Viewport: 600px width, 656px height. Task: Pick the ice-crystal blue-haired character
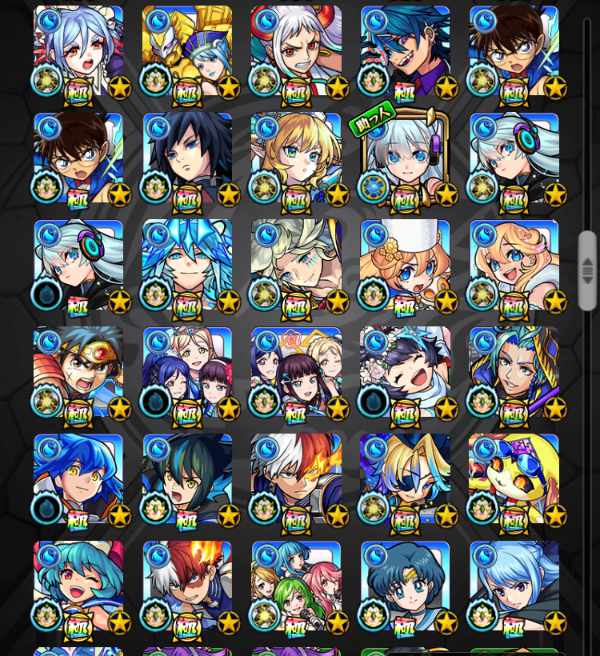point(187,267)
